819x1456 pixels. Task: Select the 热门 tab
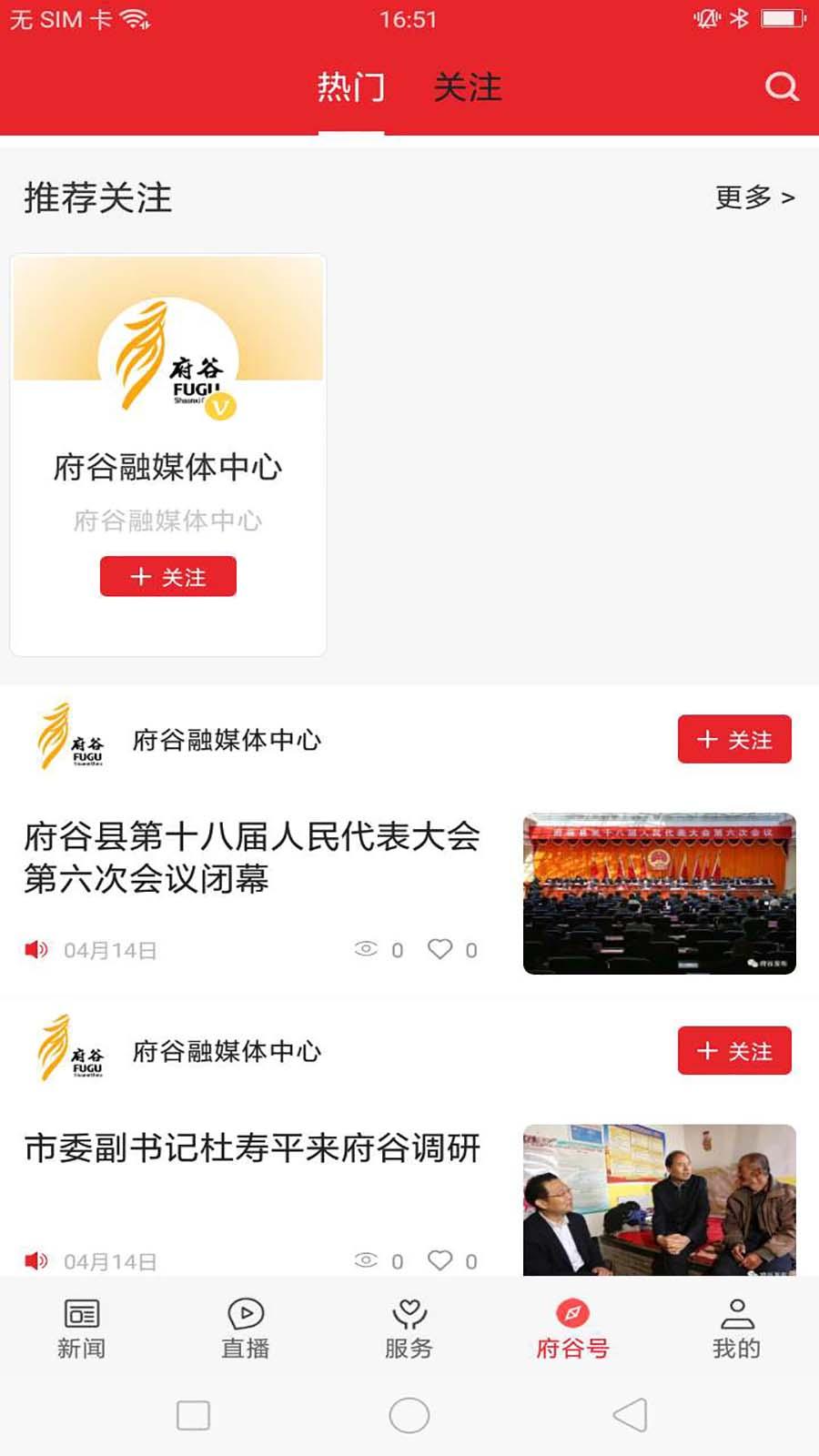351,87
